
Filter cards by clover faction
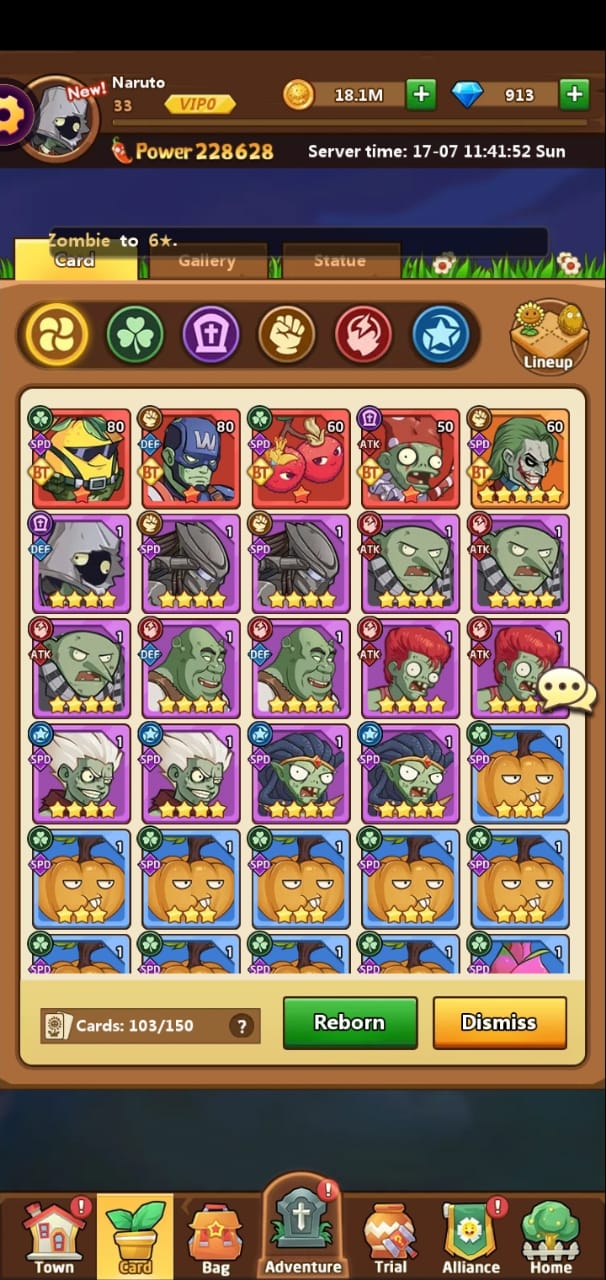pos(135,335)
